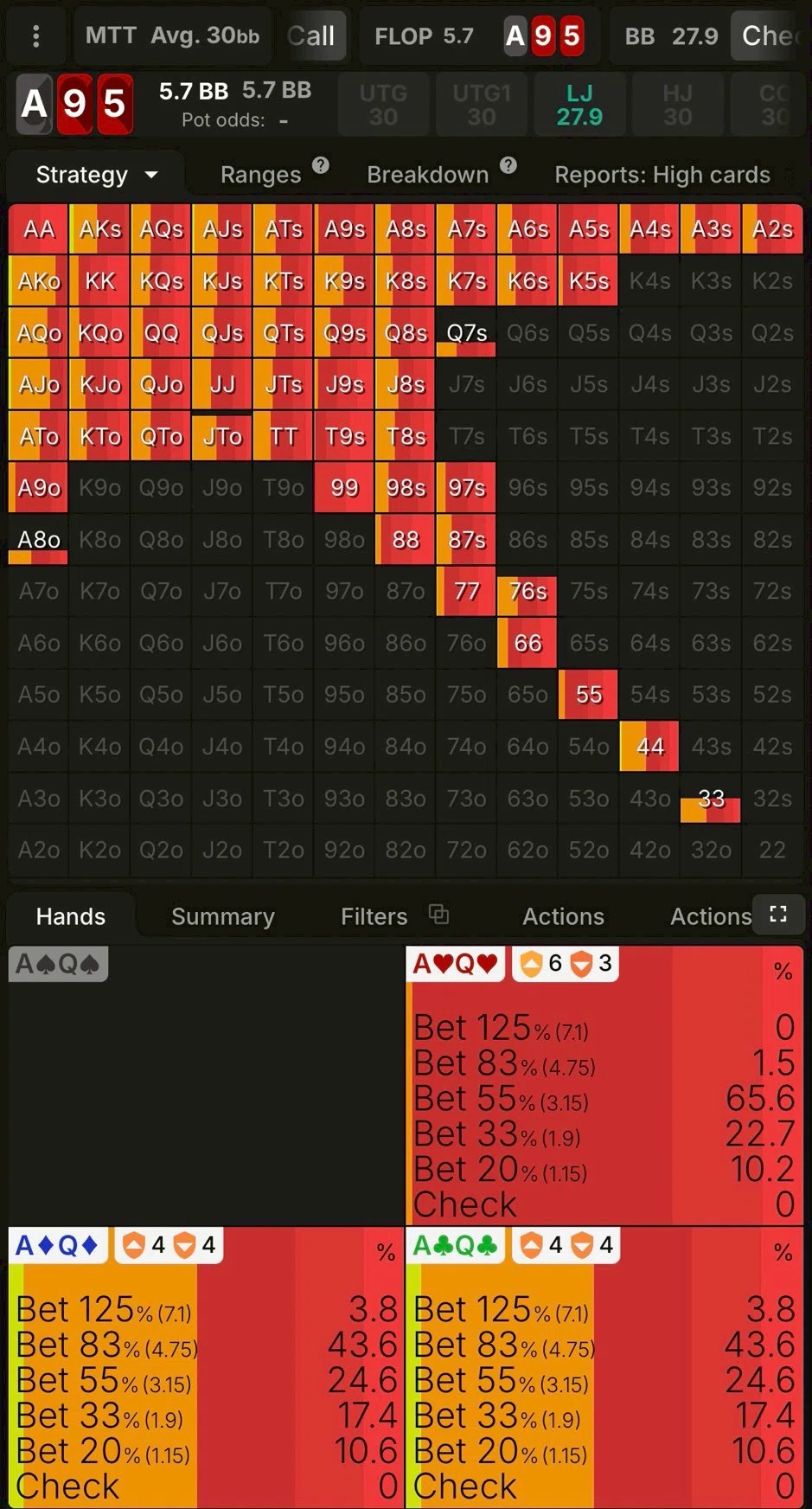Select the UTG1 30 position
This screenshot has height=1509, width=812.
pyautogui.click(x=482, y=105)
